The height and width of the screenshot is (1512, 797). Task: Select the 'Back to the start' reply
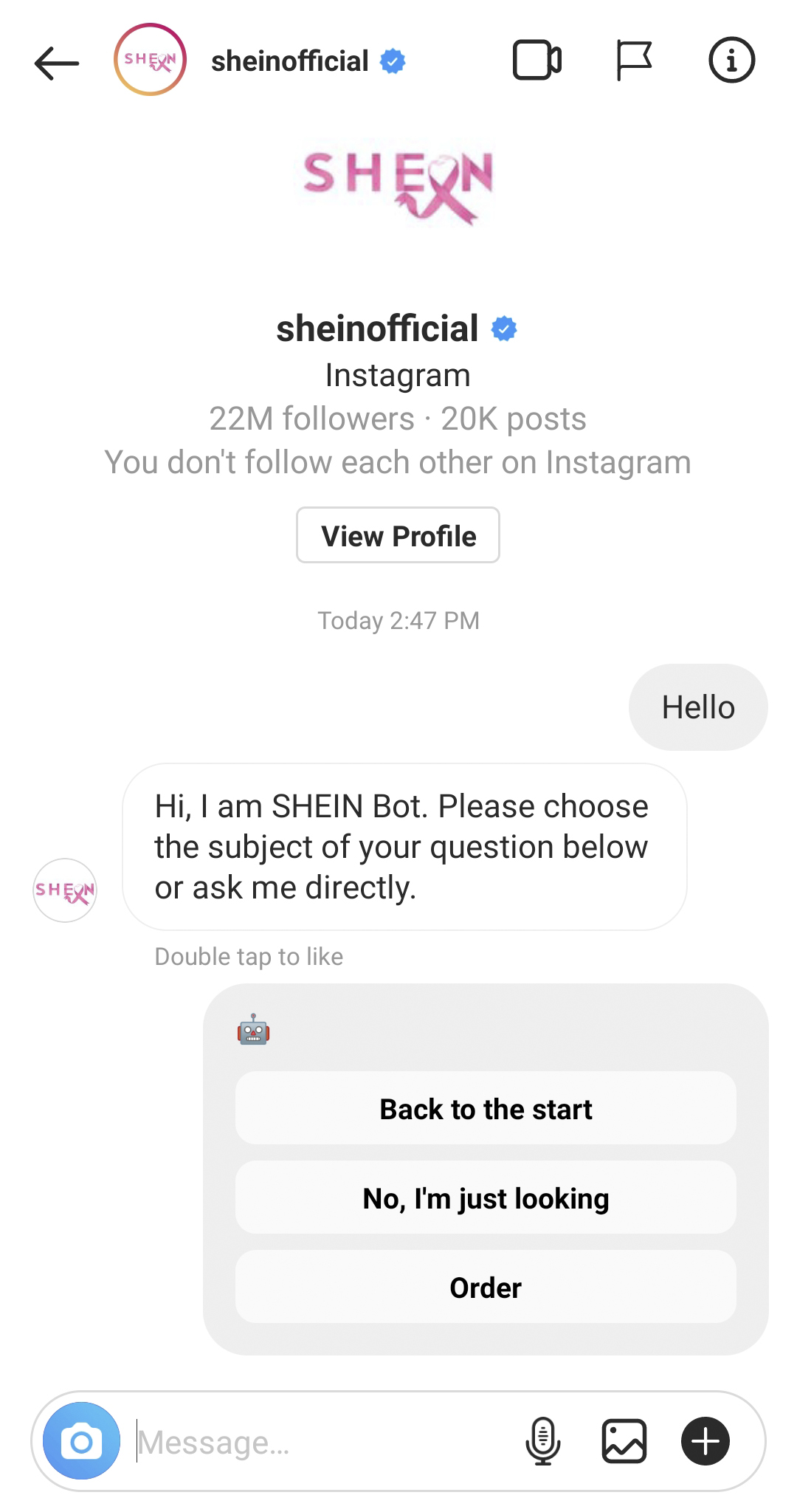484,1109
